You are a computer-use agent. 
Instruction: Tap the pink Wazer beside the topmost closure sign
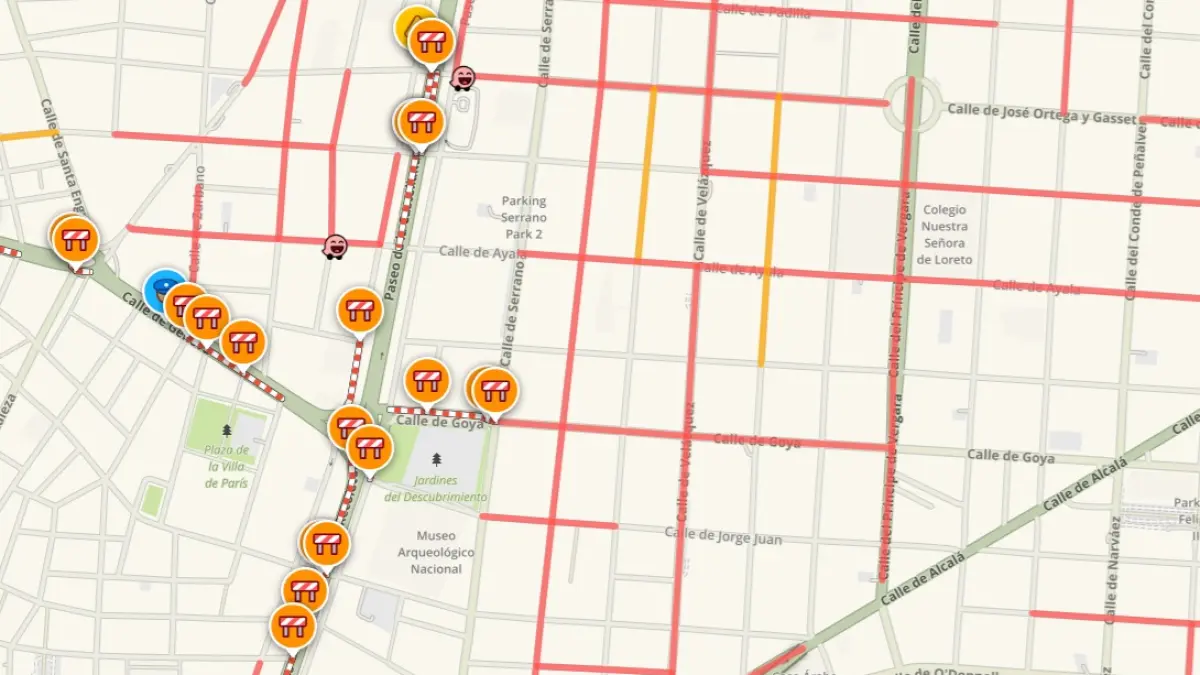463,78
